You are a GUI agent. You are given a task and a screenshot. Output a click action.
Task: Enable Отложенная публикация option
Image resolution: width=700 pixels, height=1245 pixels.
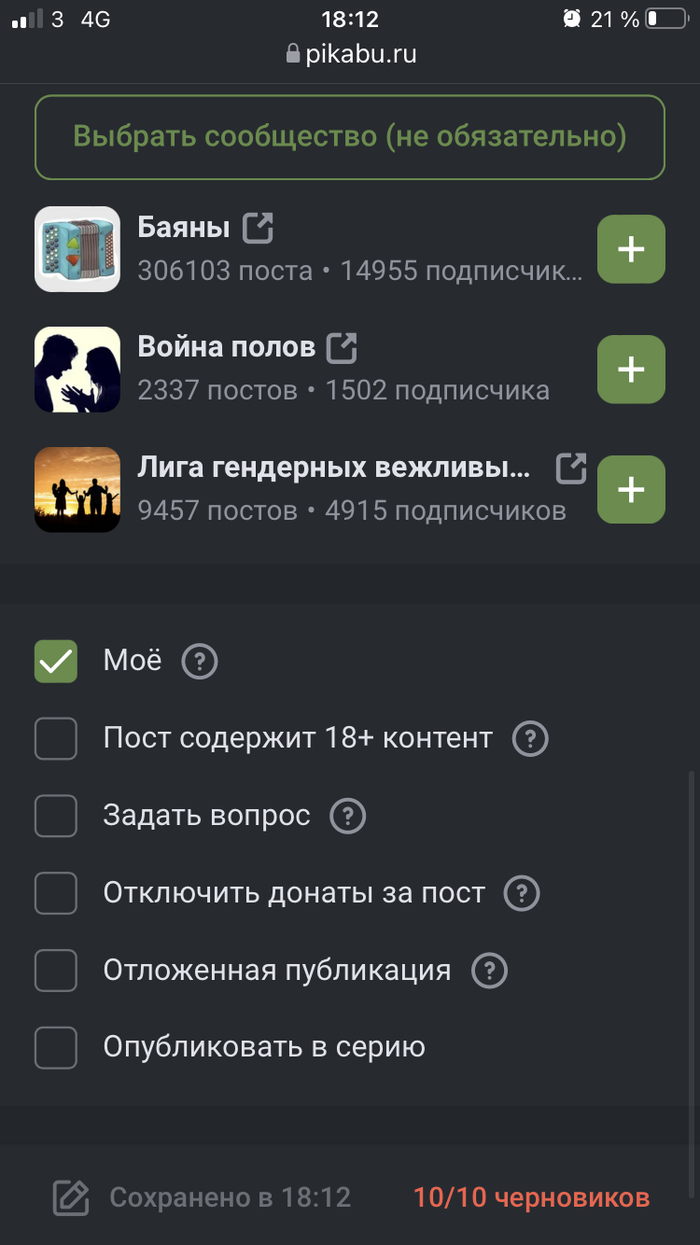click(x=56, y=970)
